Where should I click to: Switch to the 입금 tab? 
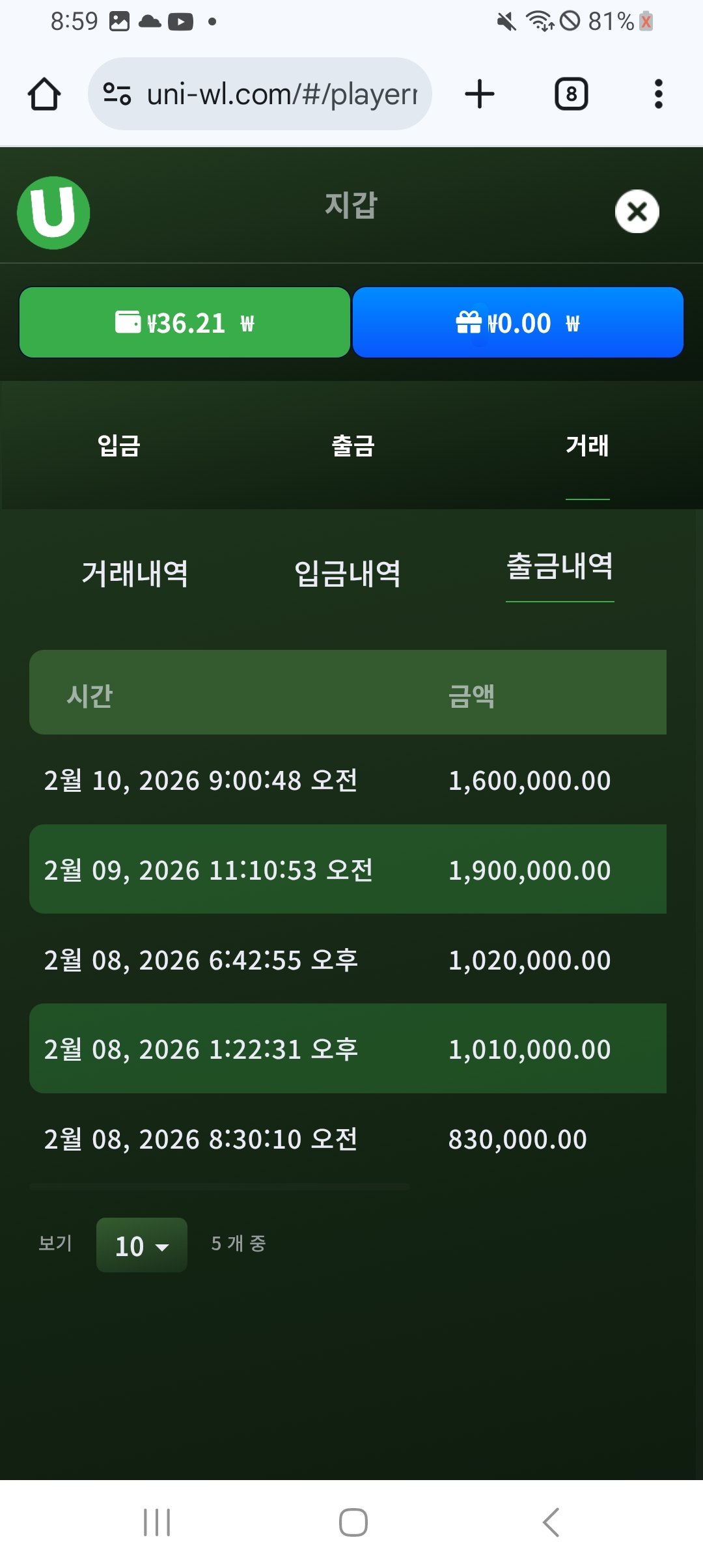[118, 446]
